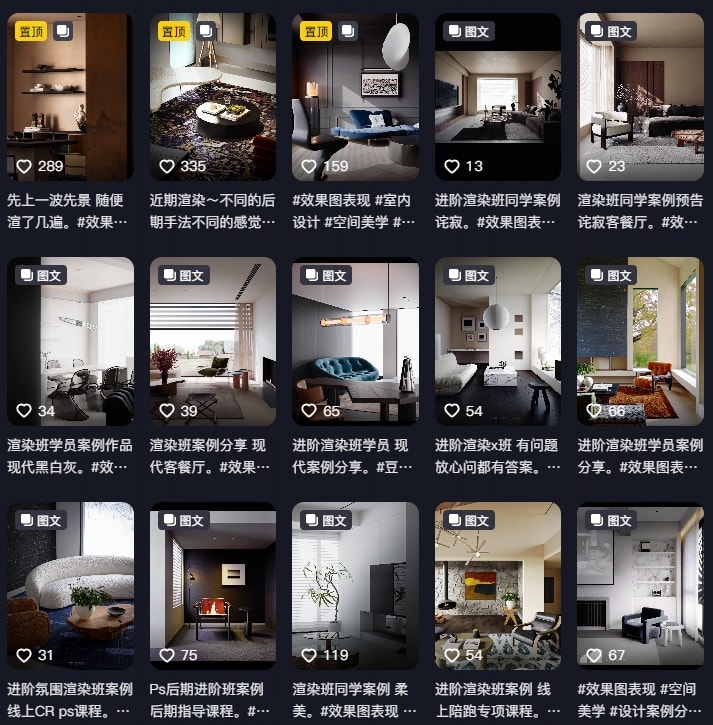This screenshot has width=713, height=725.
Task: Open the pinned post with 335 likes
Action: tap(213, 95)
